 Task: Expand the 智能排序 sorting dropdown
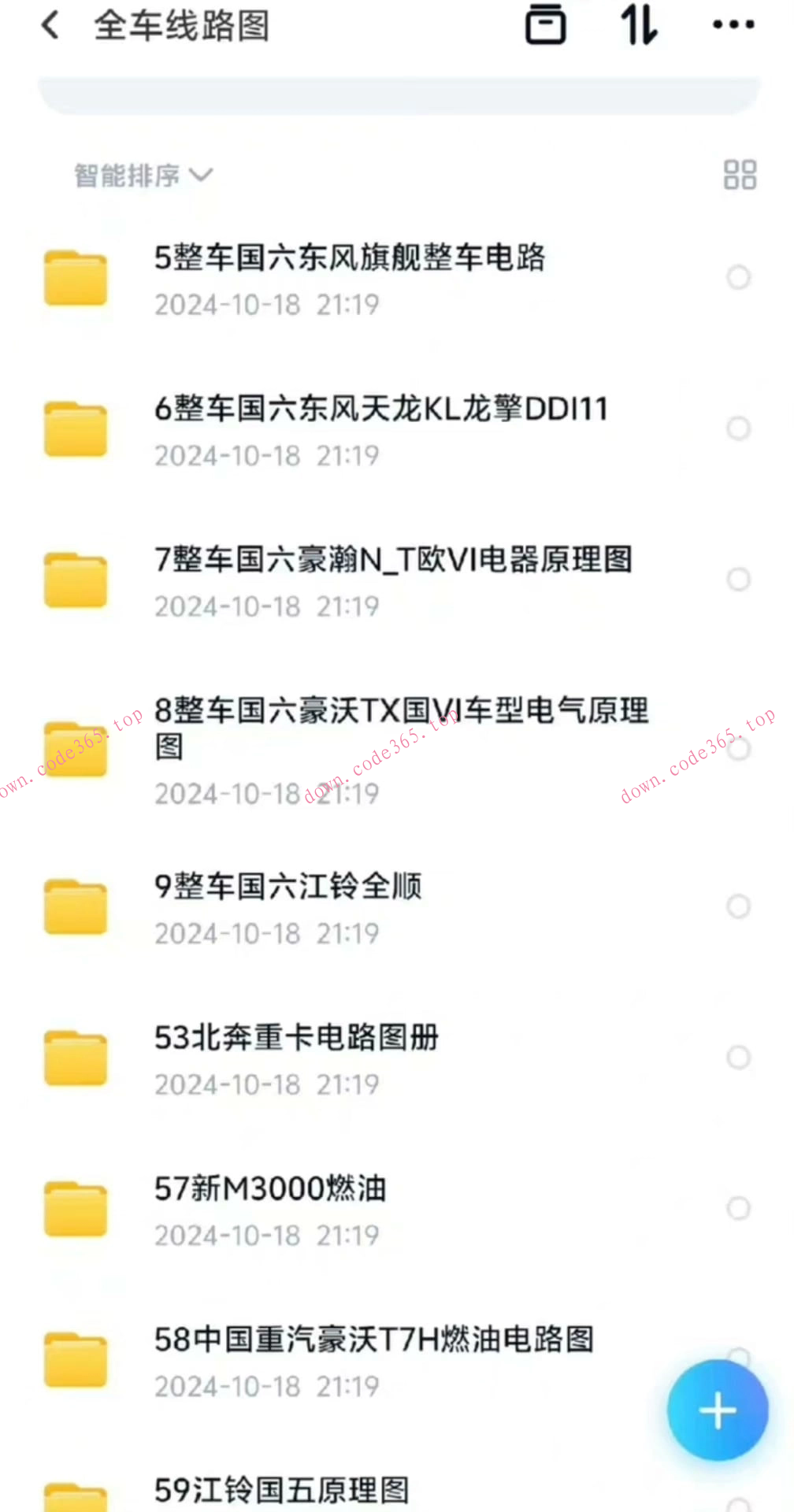[x=126, y=175]
